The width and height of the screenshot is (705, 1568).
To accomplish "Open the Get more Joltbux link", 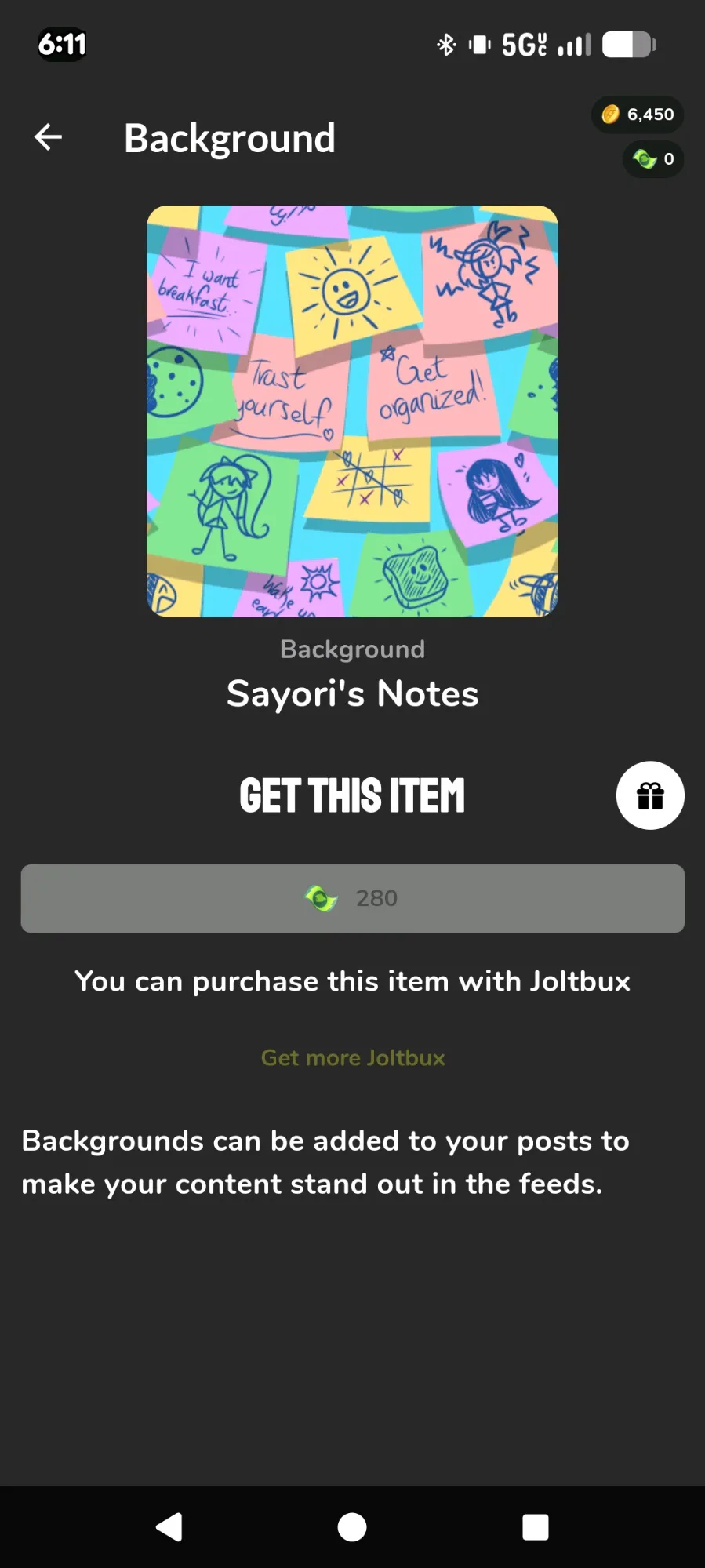I will 352,1057.
